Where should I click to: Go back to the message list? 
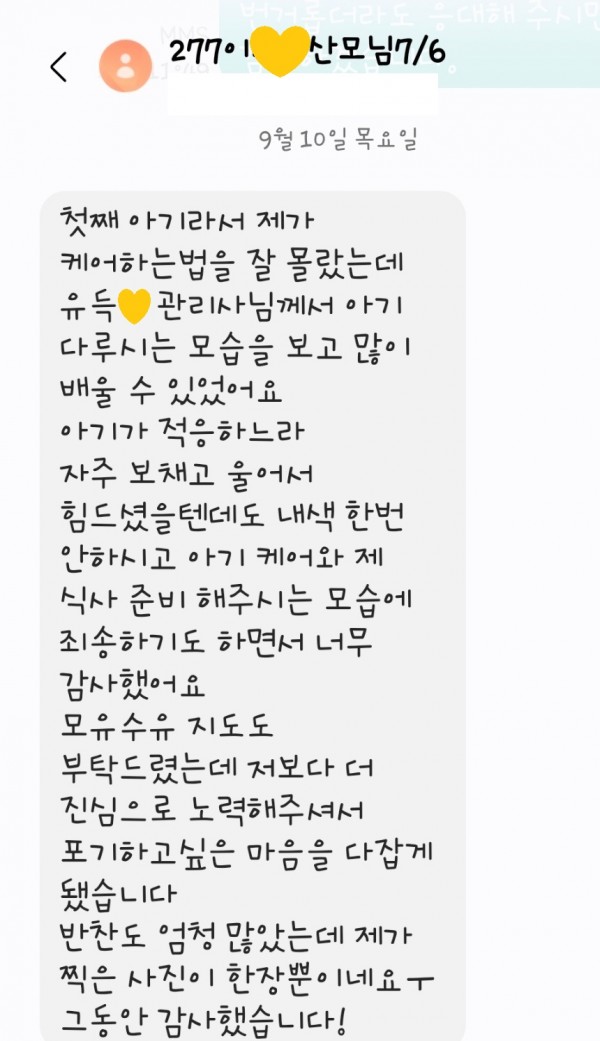tap(59, 67)
